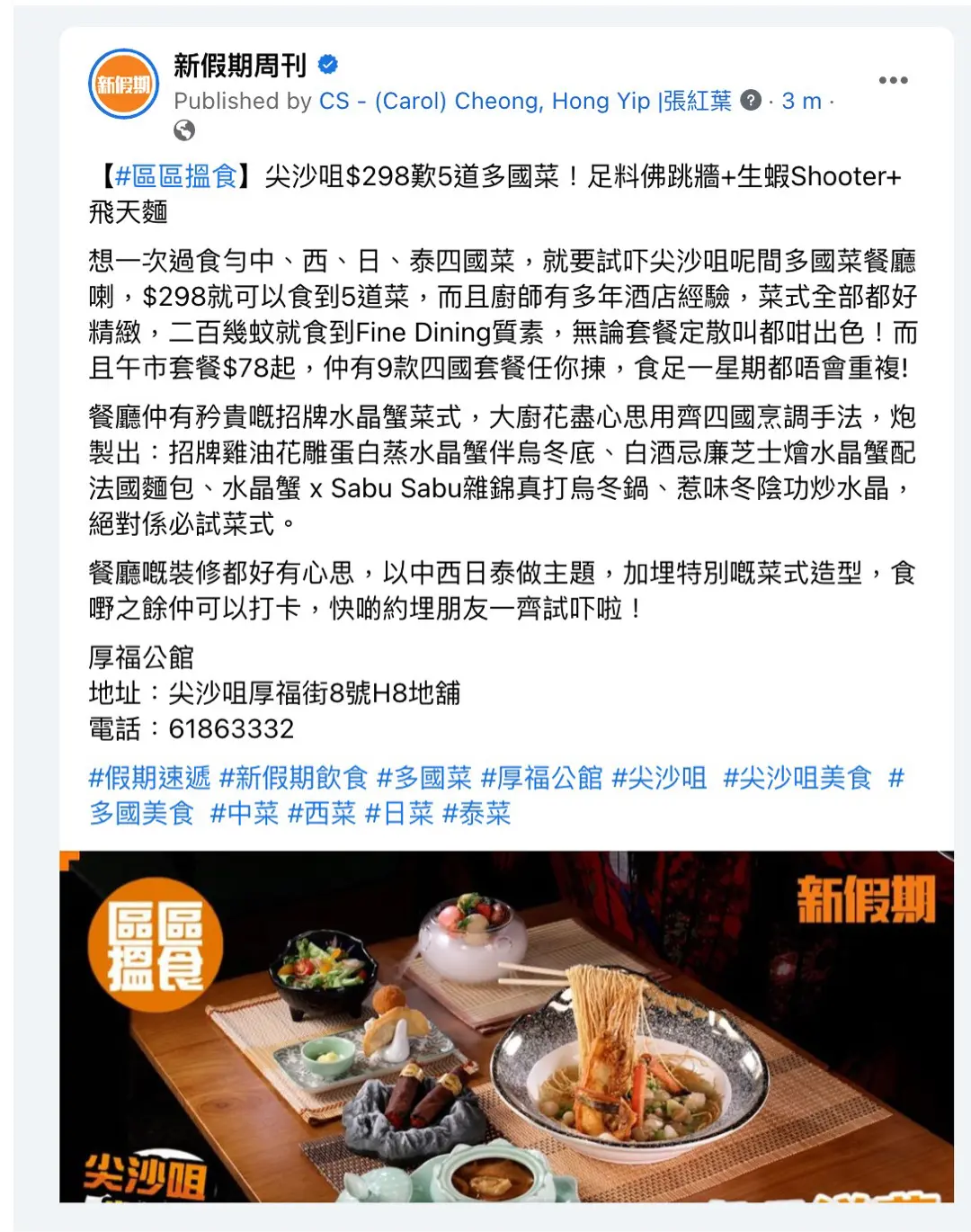This screenshot has height=1232, width=971.
Task: Open the 新假期周刊 page name link
Action: 240,65
